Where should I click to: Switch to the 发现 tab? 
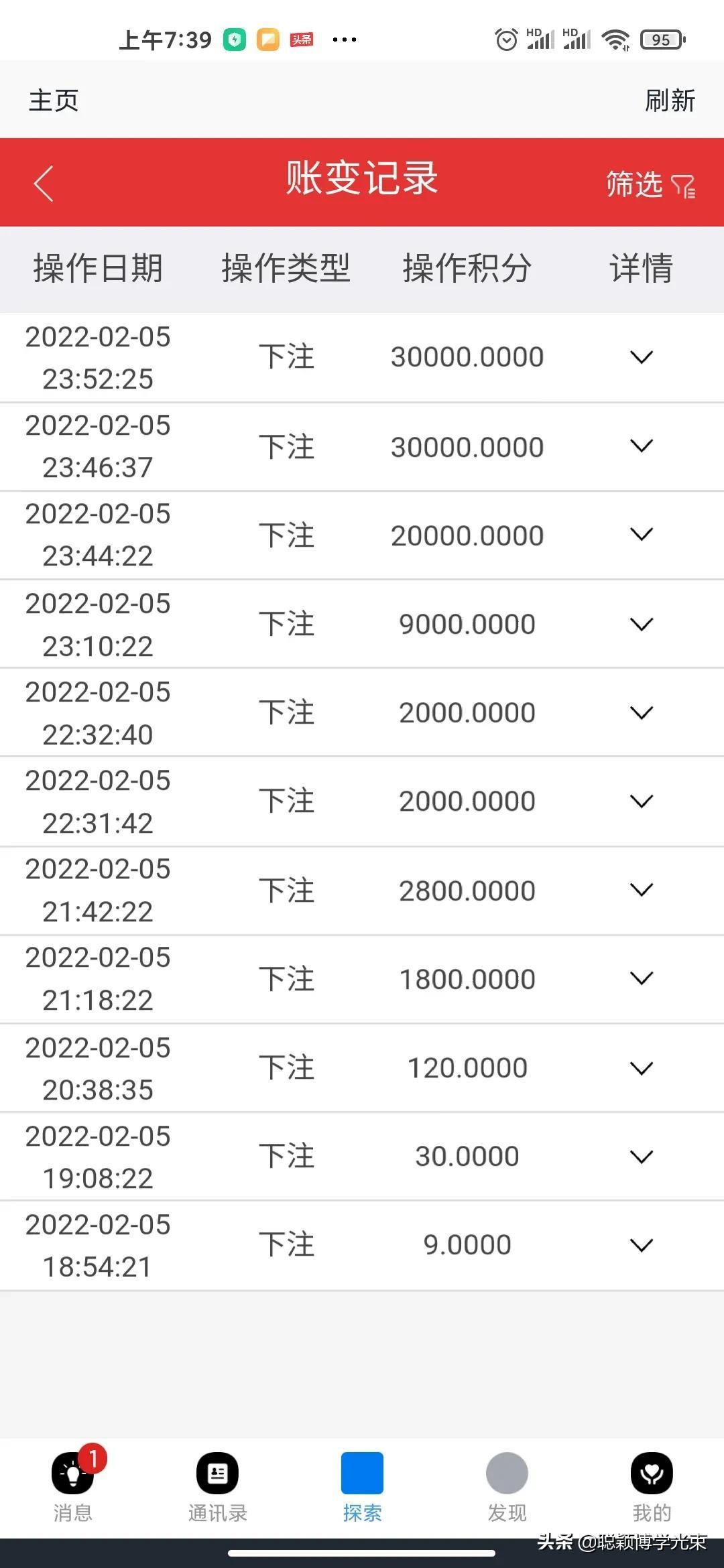click(507, 1484)
